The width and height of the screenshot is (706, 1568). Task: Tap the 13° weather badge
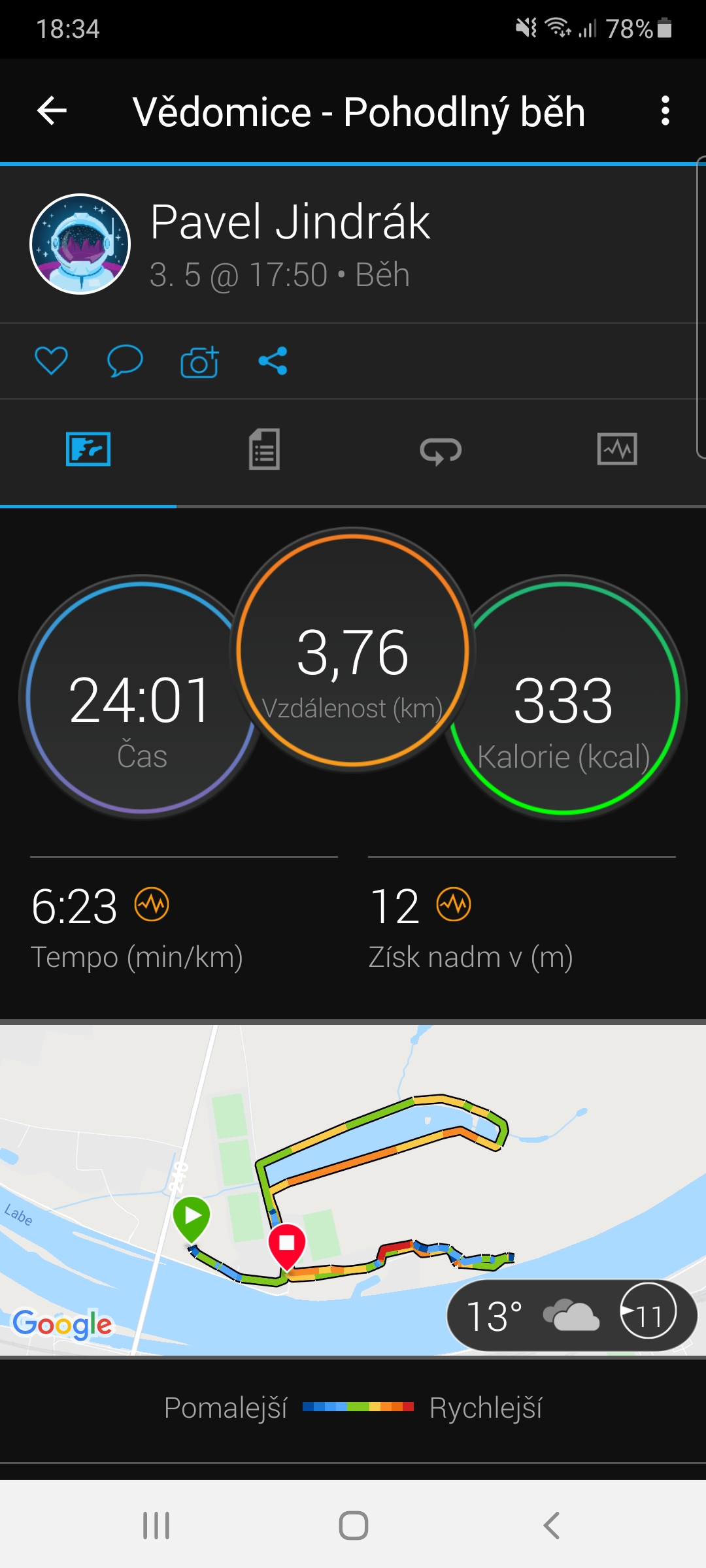click(x=572, y=1315)
